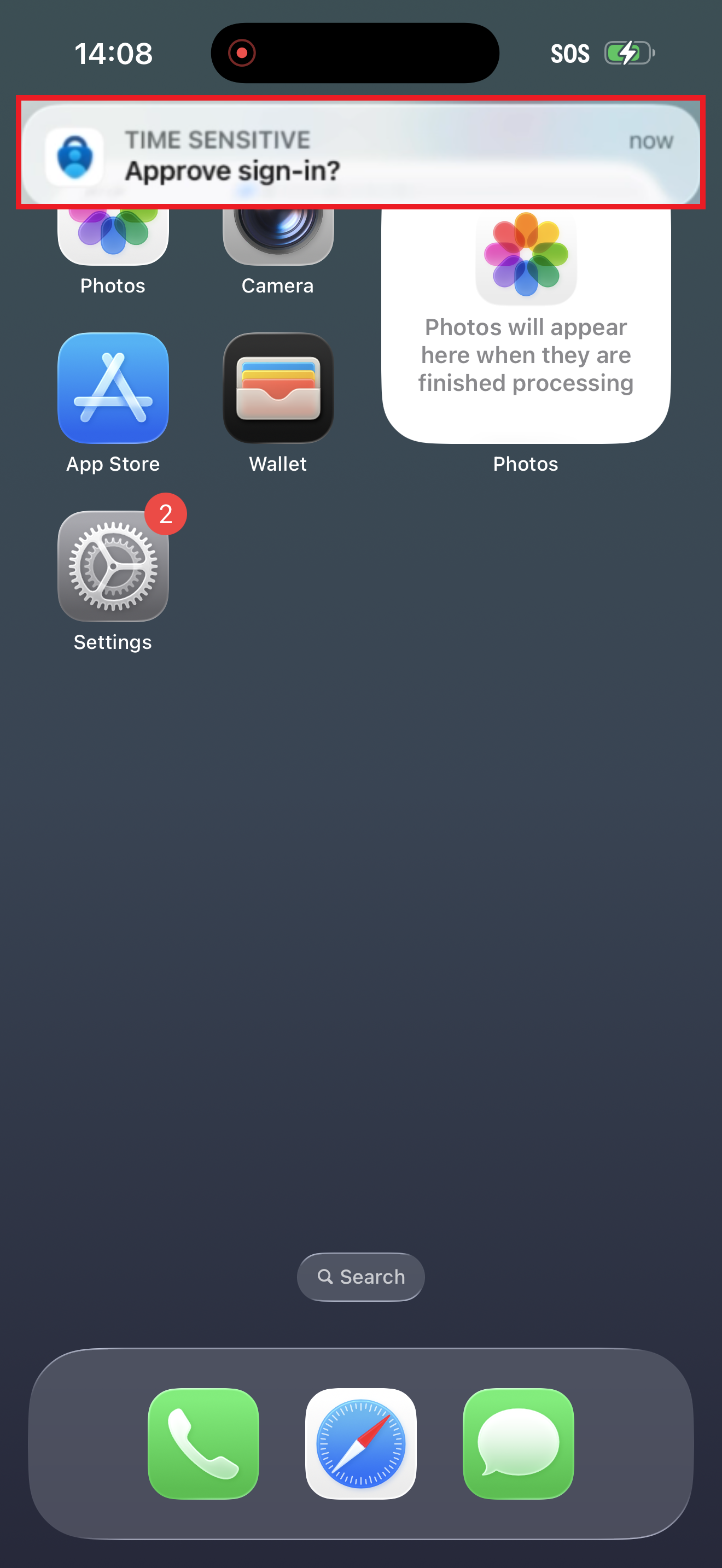This screenshot has height=1568, width=722.
Task: Launch the Camera app
Action: (x=277, y=237)
